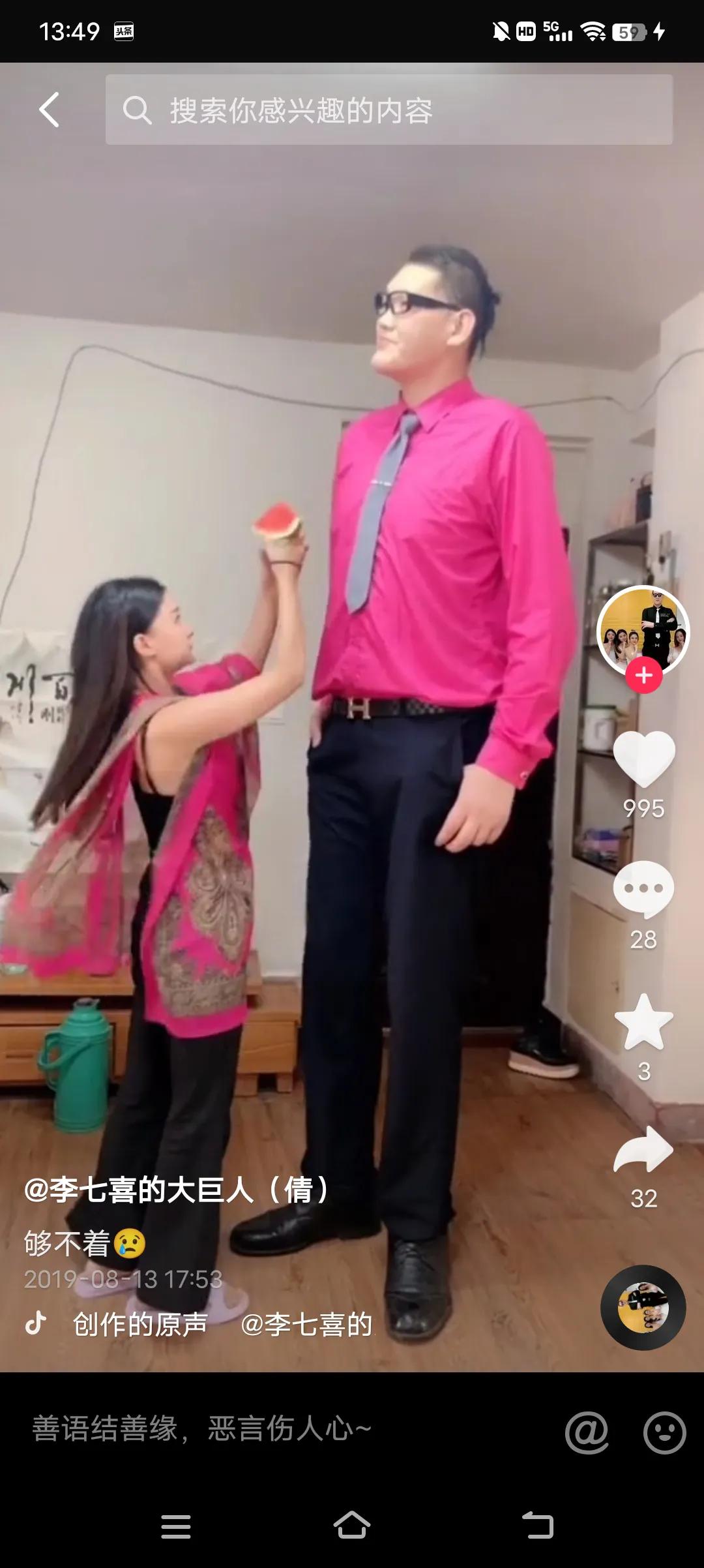Add video to favorites with the star
Image resolution: width=704 pixels, height=1568 pixels.
[x=644, y=1022]
